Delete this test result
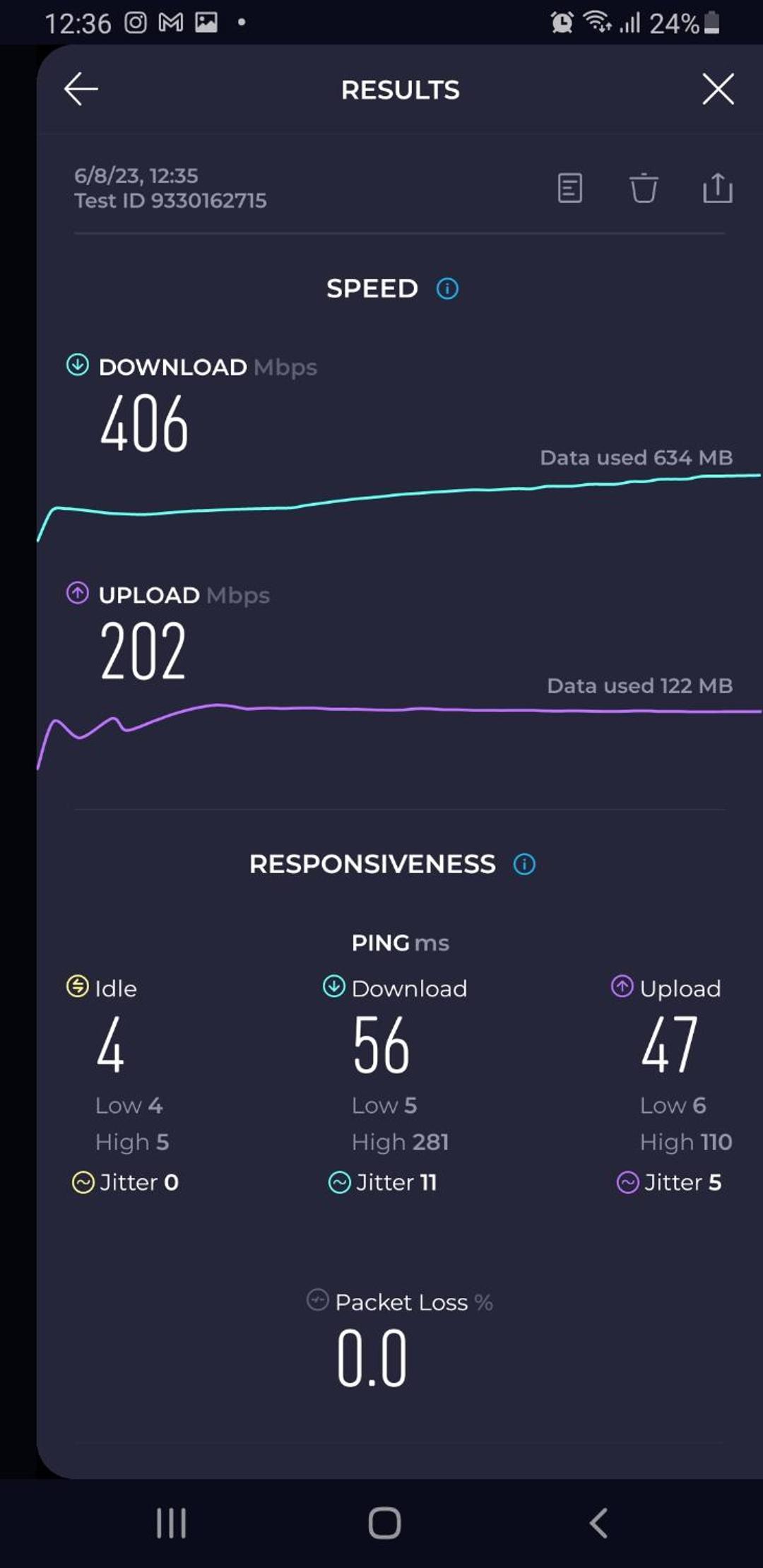The image size is (763, 1568). [644, 188]
